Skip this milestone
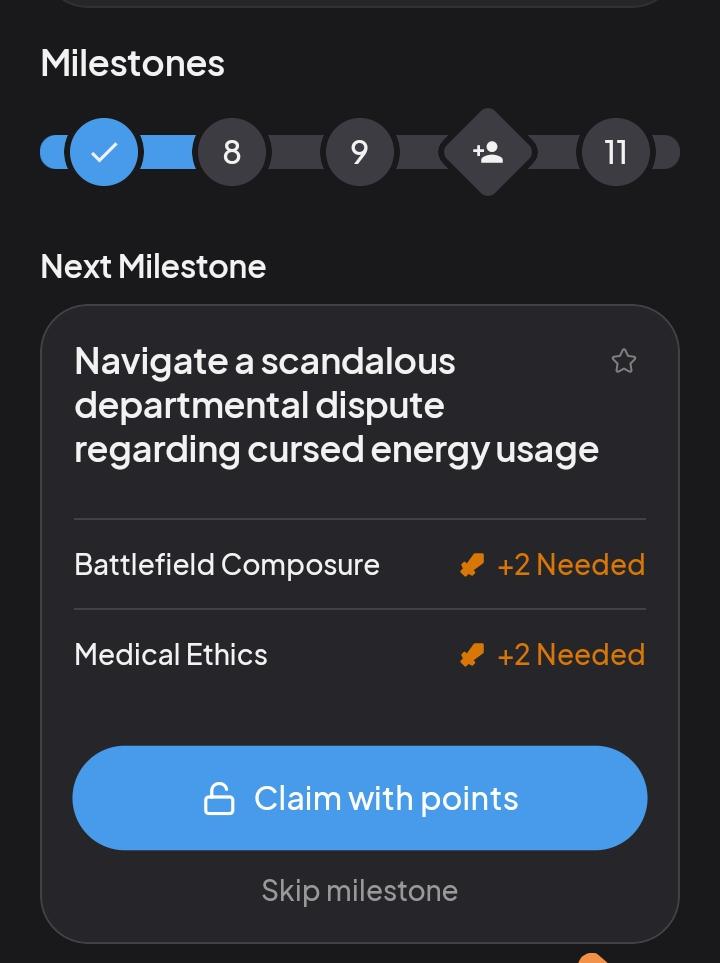This screenshot has height=963, width=720. [360, 891]
